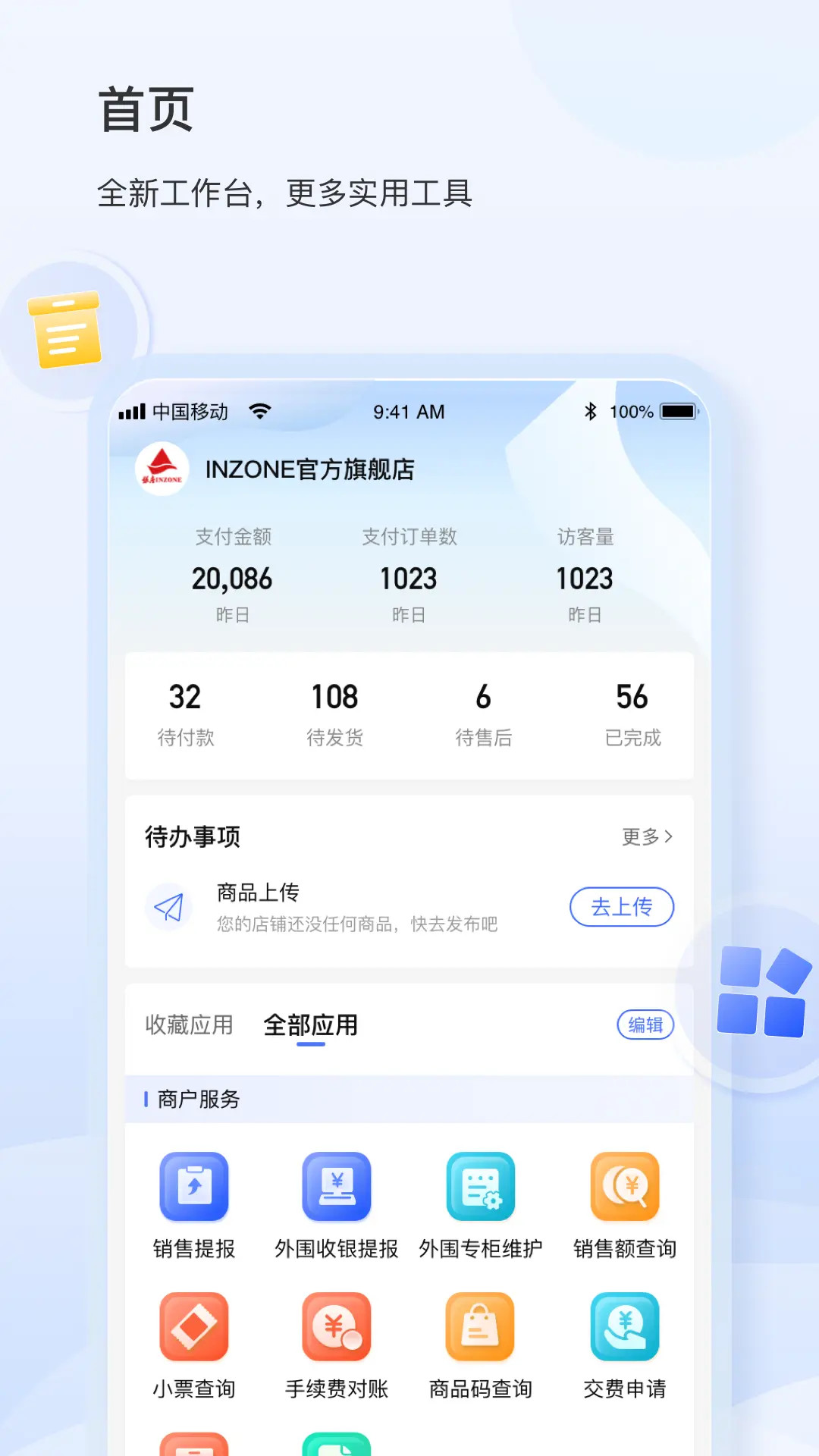Open 外围专柜维护 counter maintenance

[x=480, y=1187]
